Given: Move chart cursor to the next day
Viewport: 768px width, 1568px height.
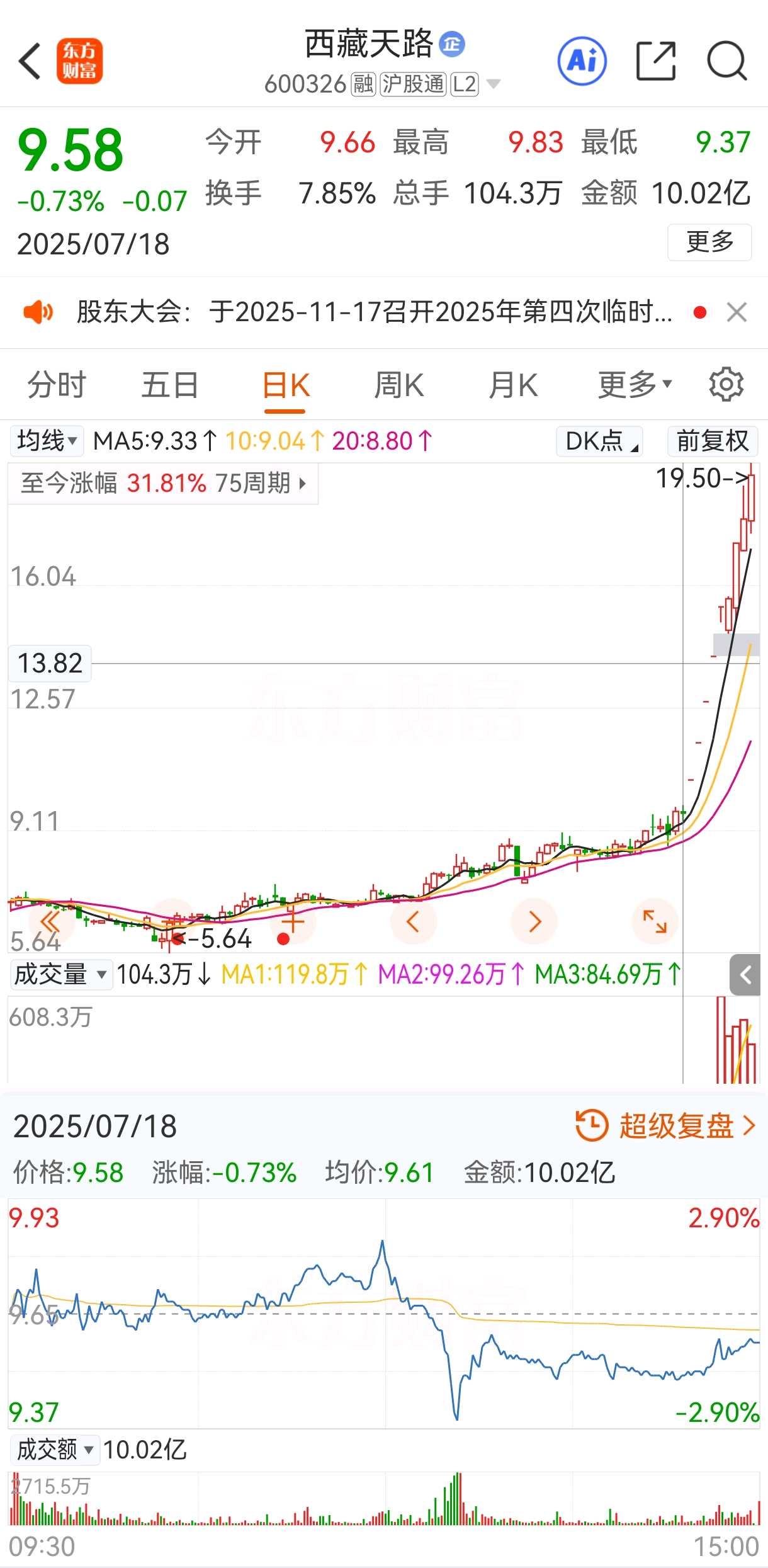Looking at the screenshot, I should pyautogui.click(x=534, y=921).
